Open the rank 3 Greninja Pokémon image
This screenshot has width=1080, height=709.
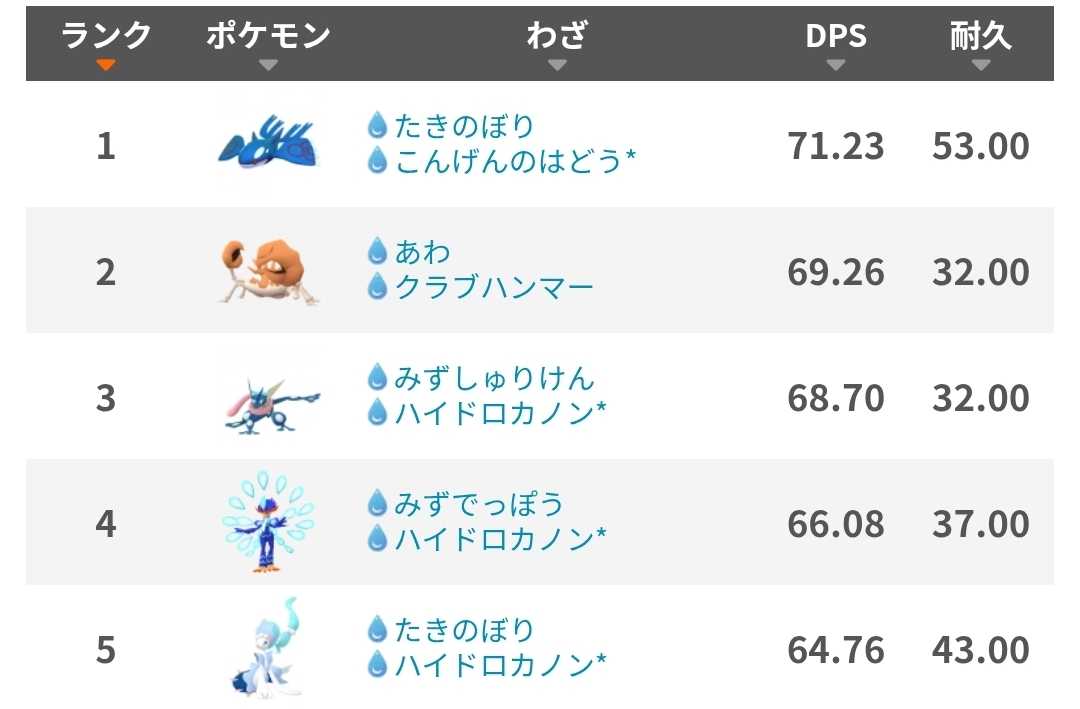271,405
